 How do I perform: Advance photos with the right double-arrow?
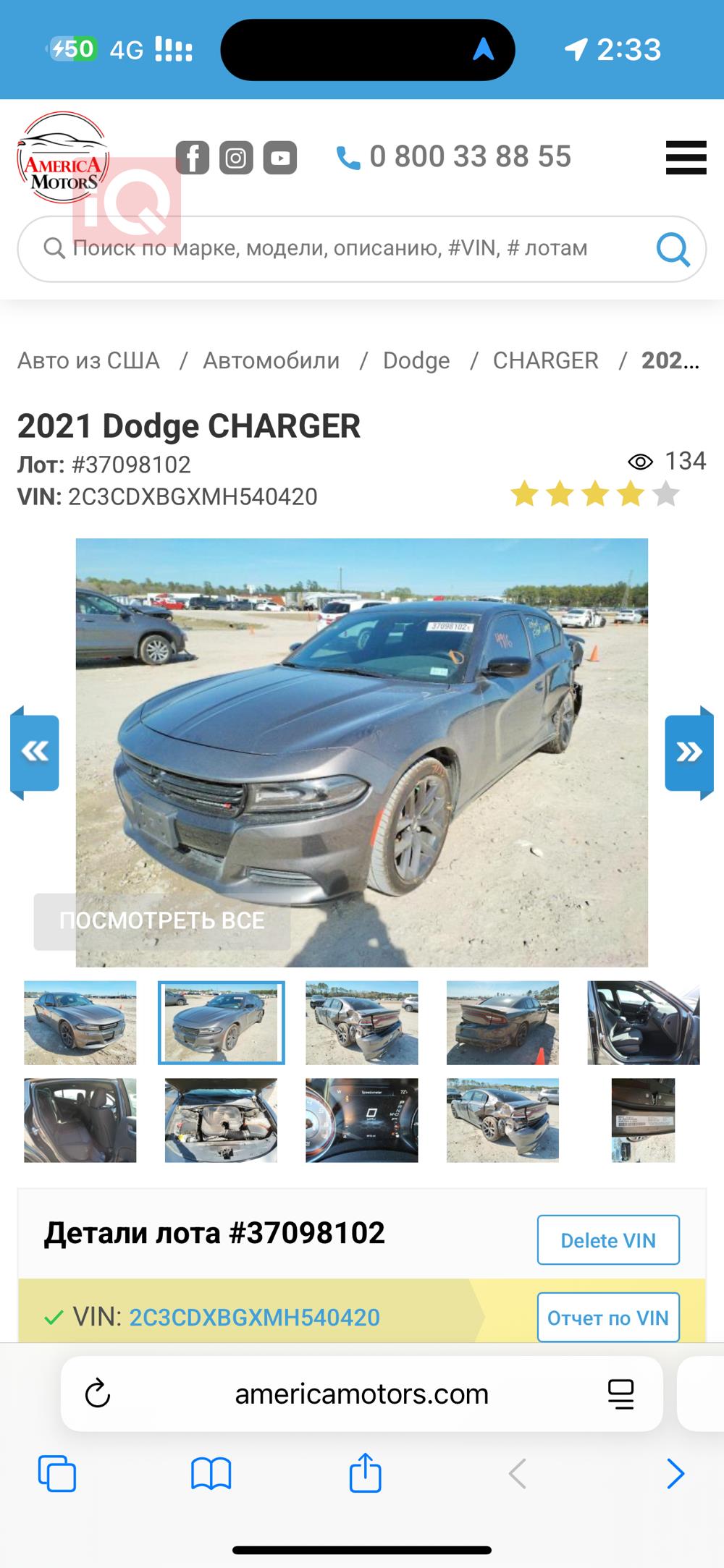pyautogui.click(x=689, y=751)
